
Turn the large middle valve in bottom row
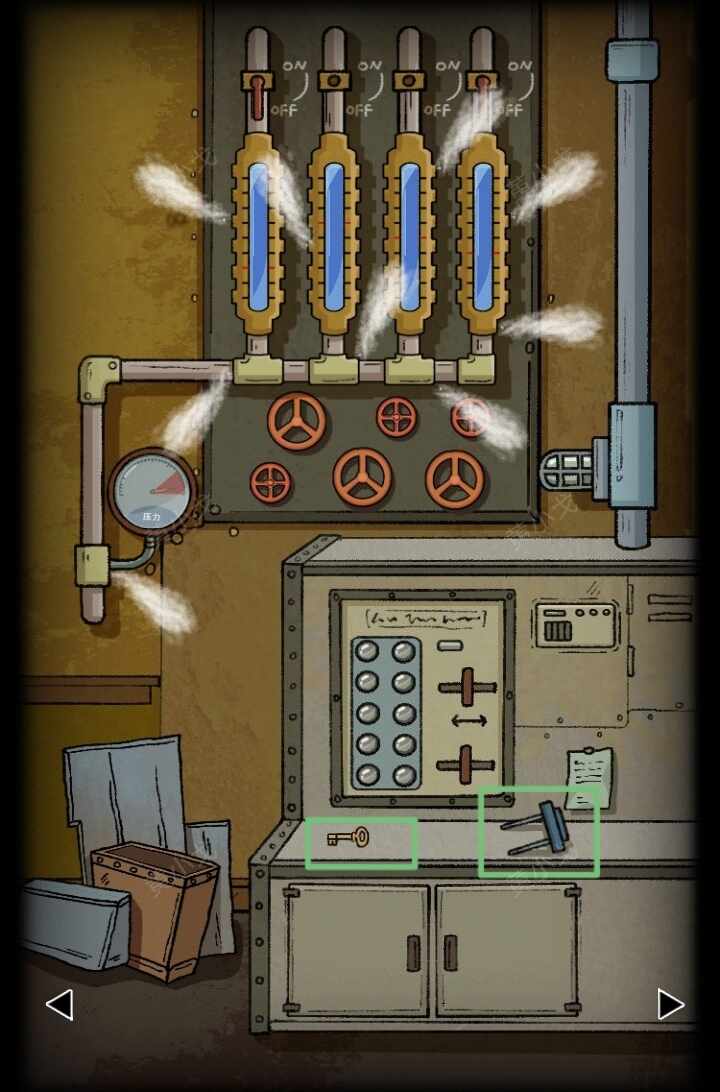(x=362, y=476)
